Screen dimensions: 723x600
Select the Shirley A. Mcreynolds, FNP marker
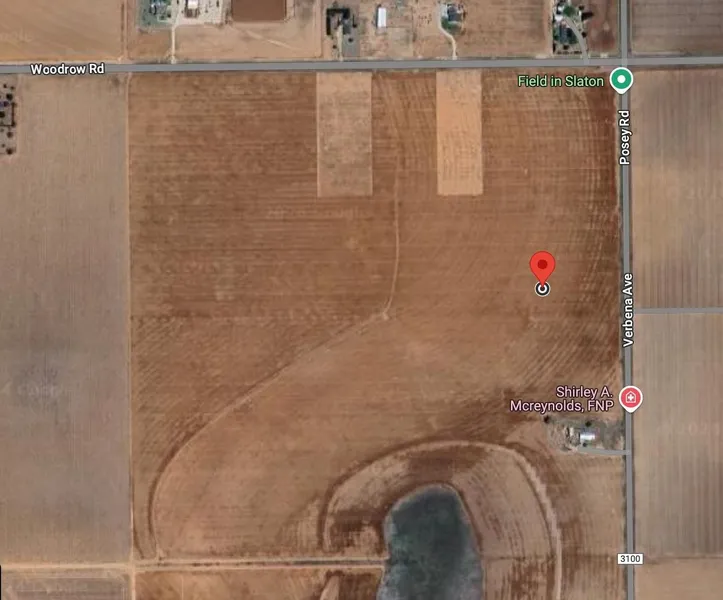click(x=631, y=399)
